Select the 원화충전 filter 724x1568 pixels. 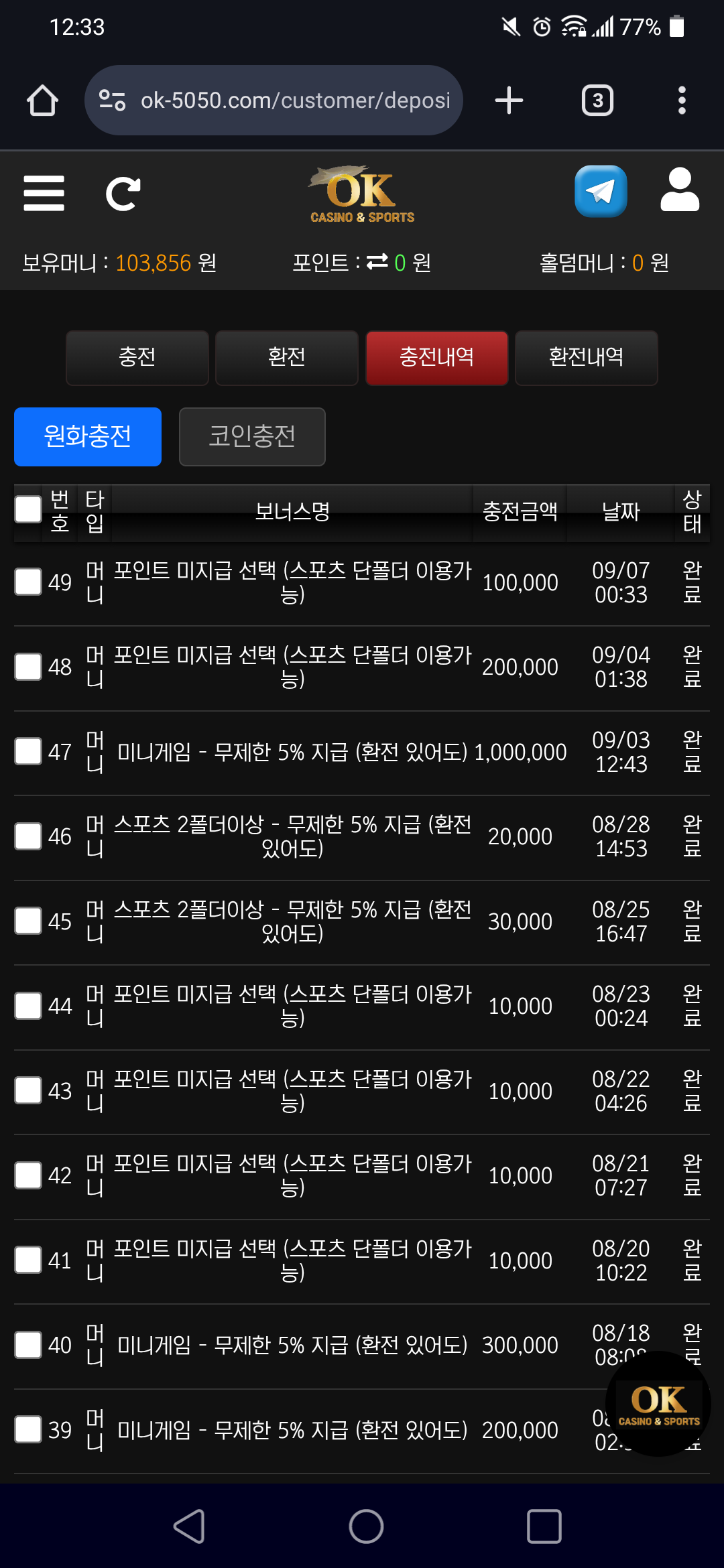tap(88, 437)
